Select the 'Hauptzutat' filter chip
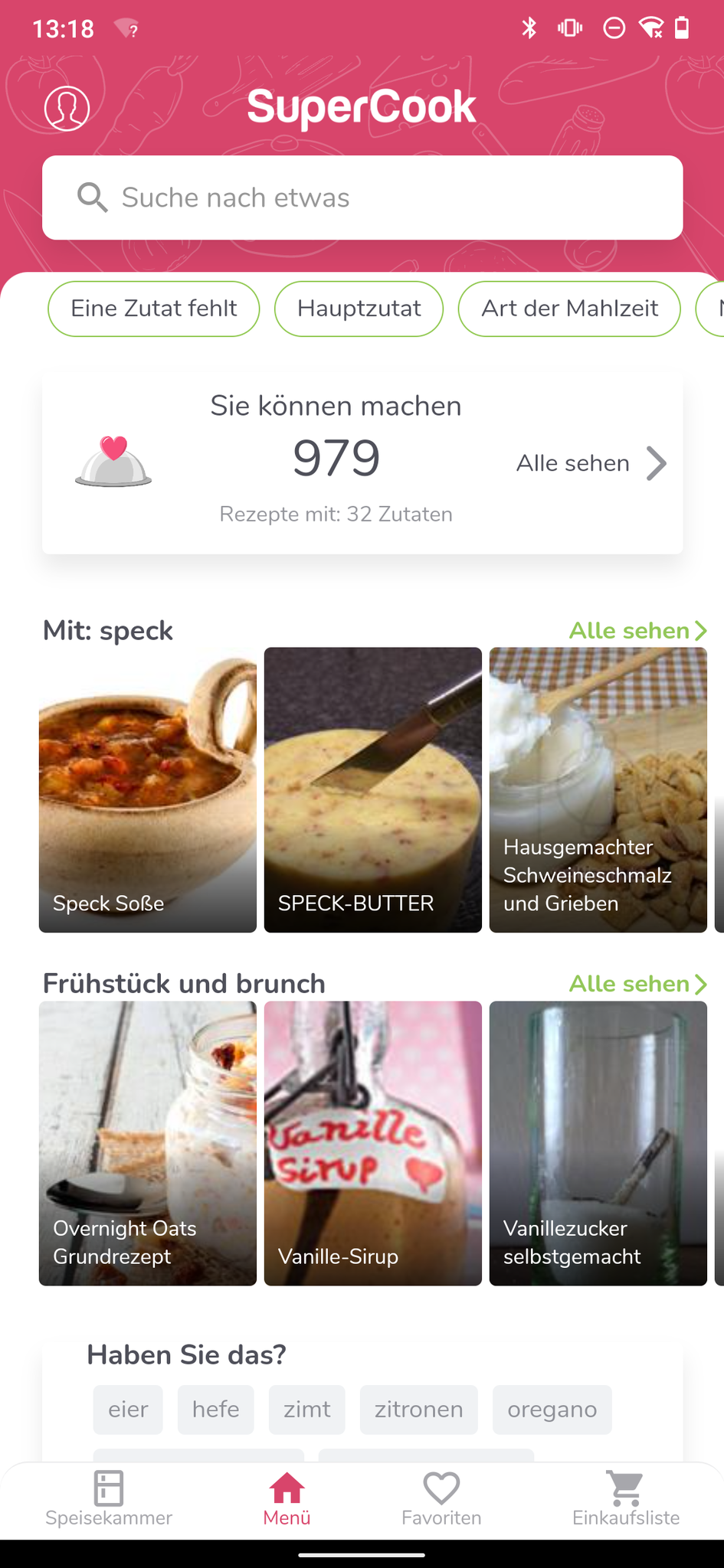The height and width of the screenshot is (1568, 724). tap(359, 309)
